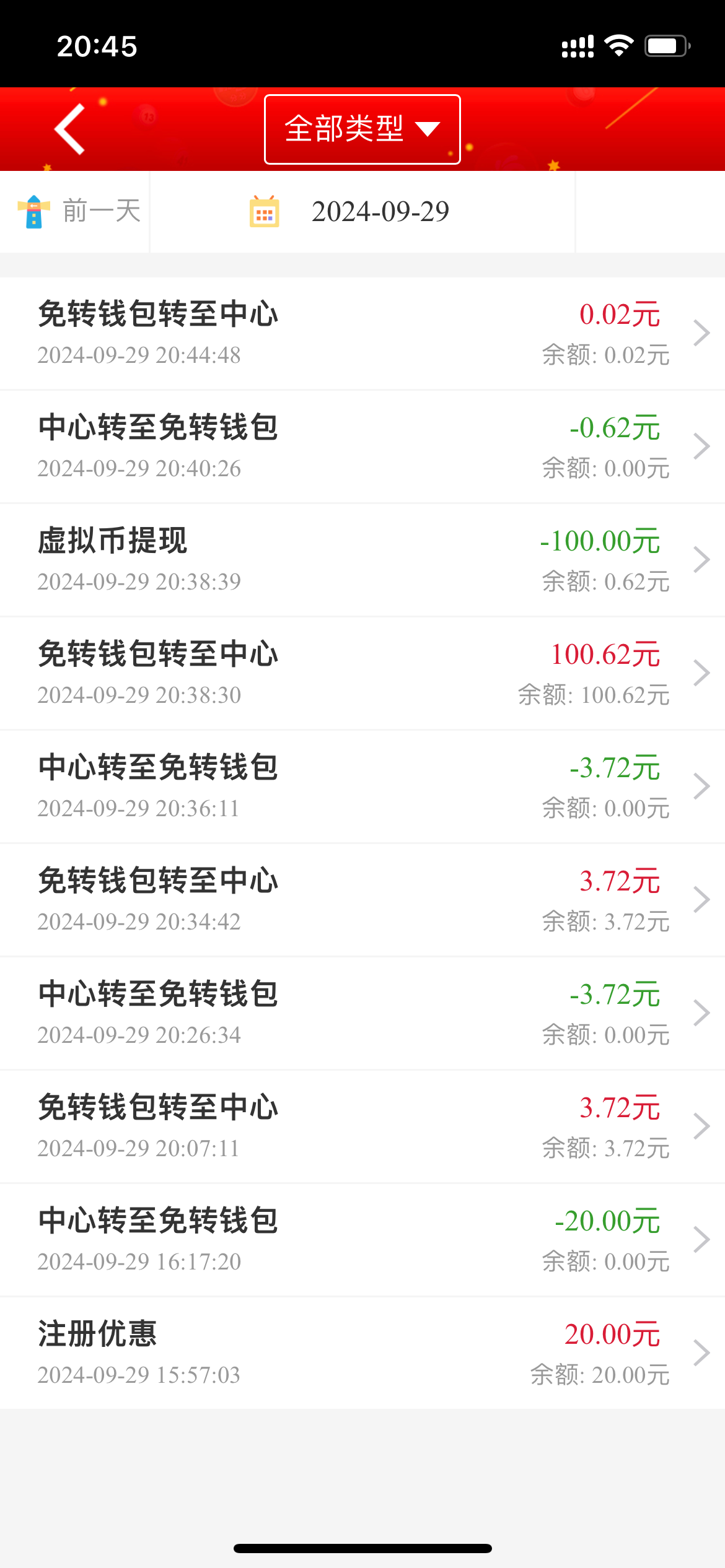
Task: Open the date picker showing 2024-09-29
Action: tap(362, 211)
